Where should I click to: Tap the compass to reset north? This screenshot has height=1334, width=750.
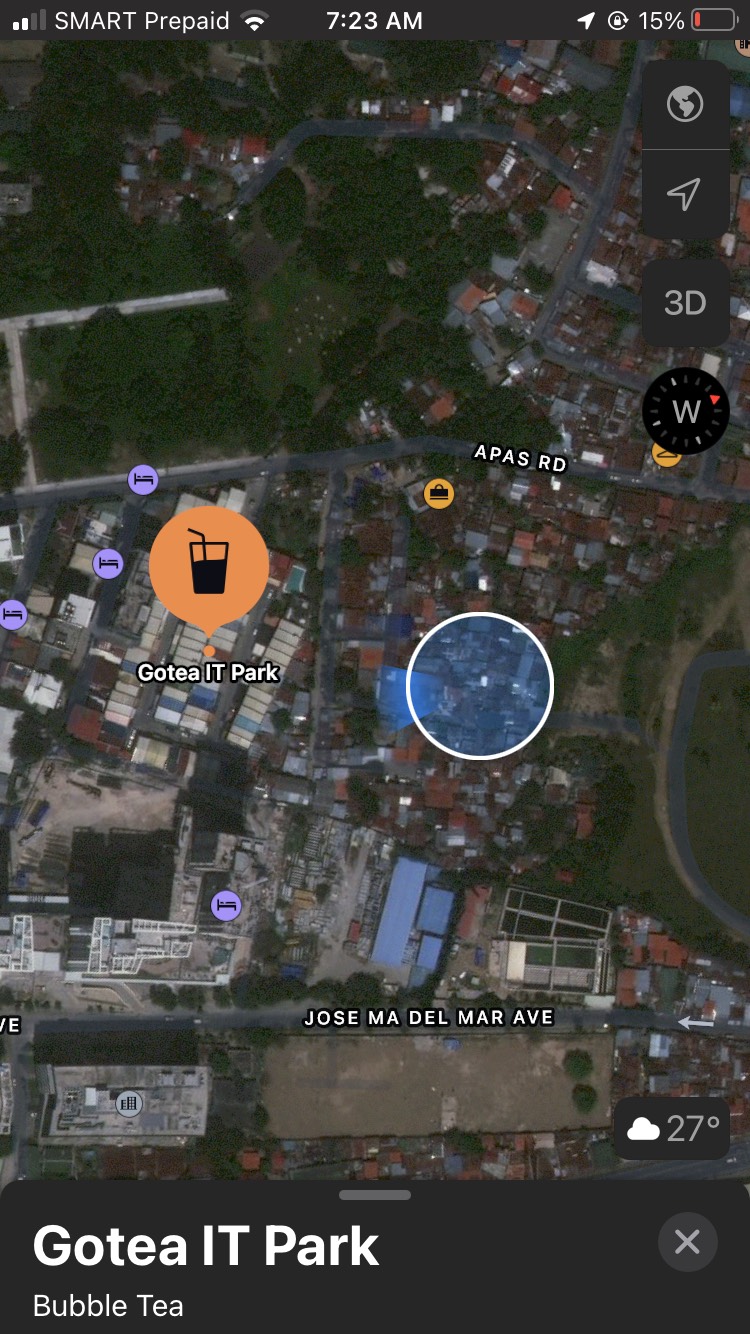685,411
